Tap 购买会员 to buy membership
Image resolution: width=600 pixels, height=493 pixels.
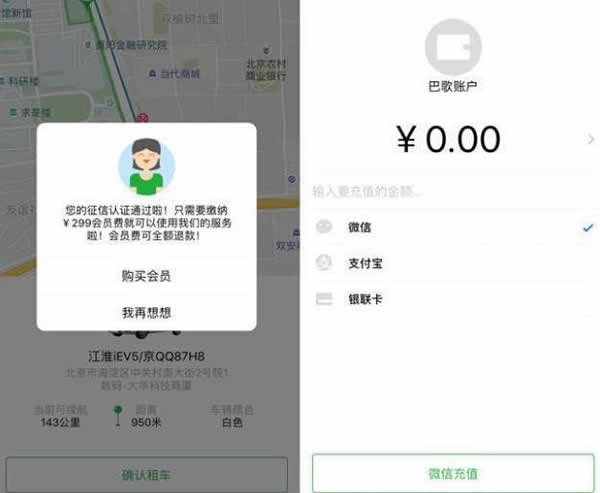tap(146, 275)
